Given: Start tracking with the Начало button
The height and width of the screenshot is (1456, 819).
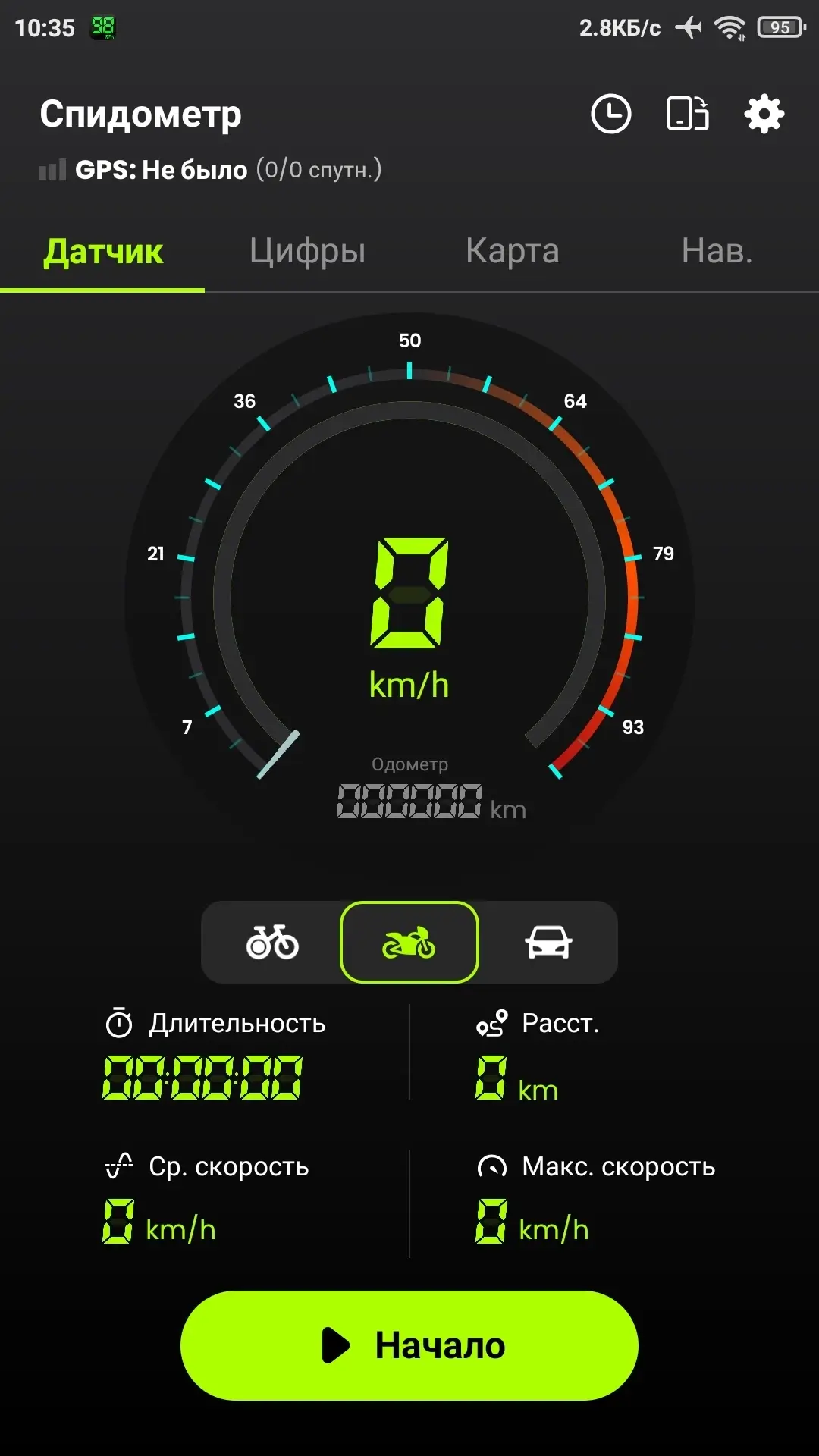Looking at the screenshot, I should pyautogui.click(x=409, y=1345).
